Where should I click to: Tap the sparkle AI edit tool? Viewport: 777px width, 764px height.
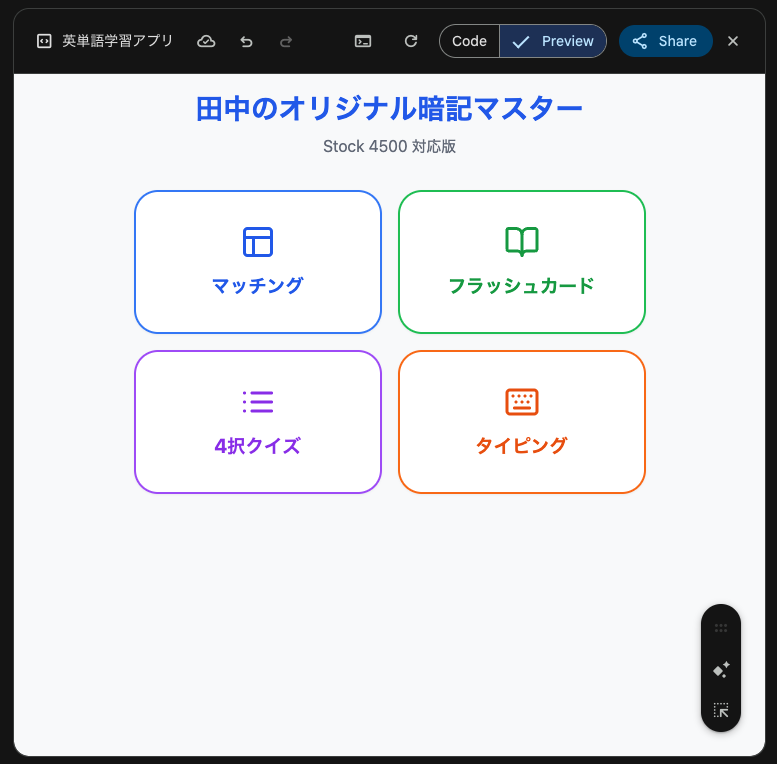(x=721, y=670)
